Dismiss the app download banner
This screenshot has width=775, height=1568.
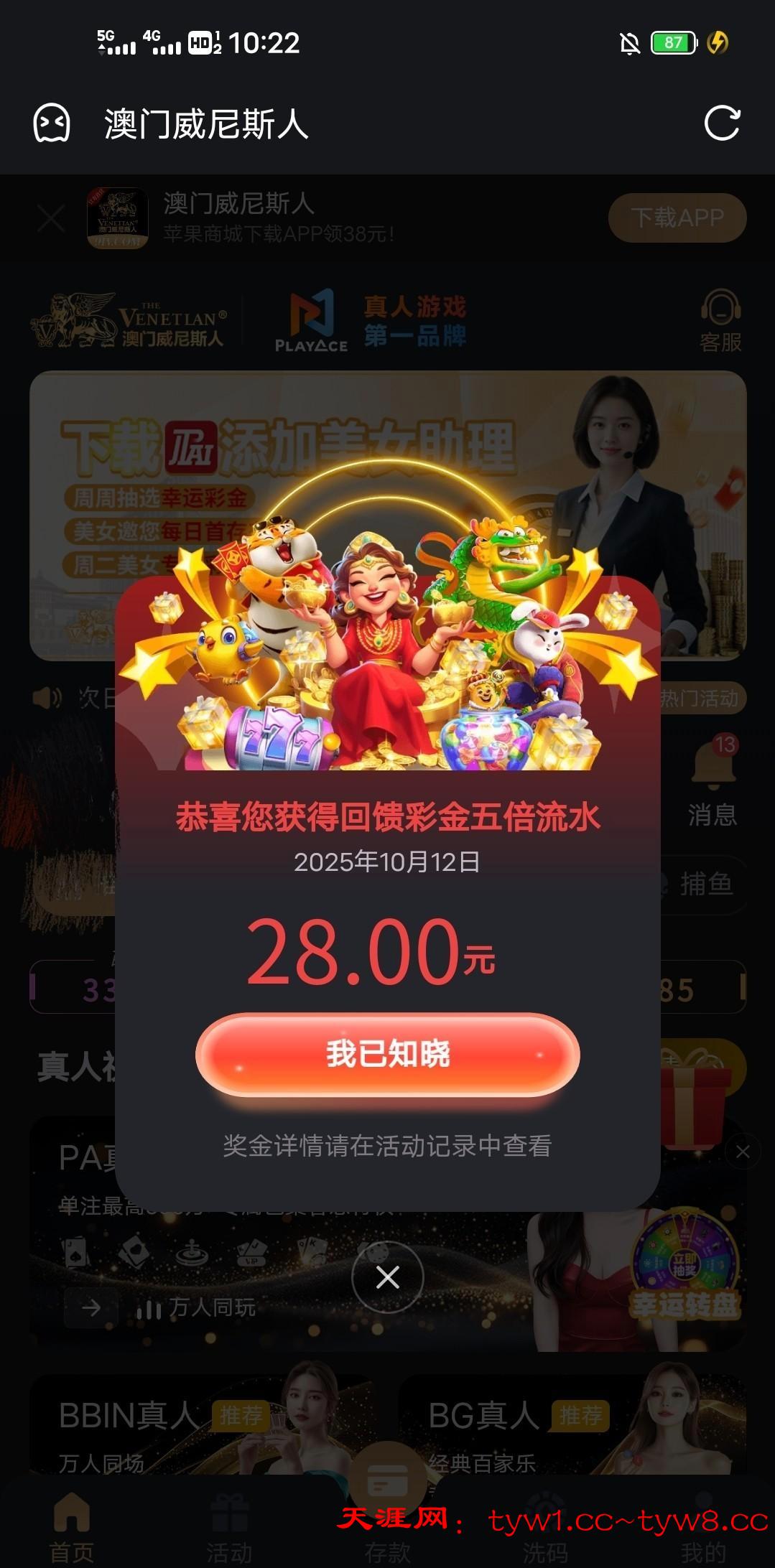[x=51, y=218]
